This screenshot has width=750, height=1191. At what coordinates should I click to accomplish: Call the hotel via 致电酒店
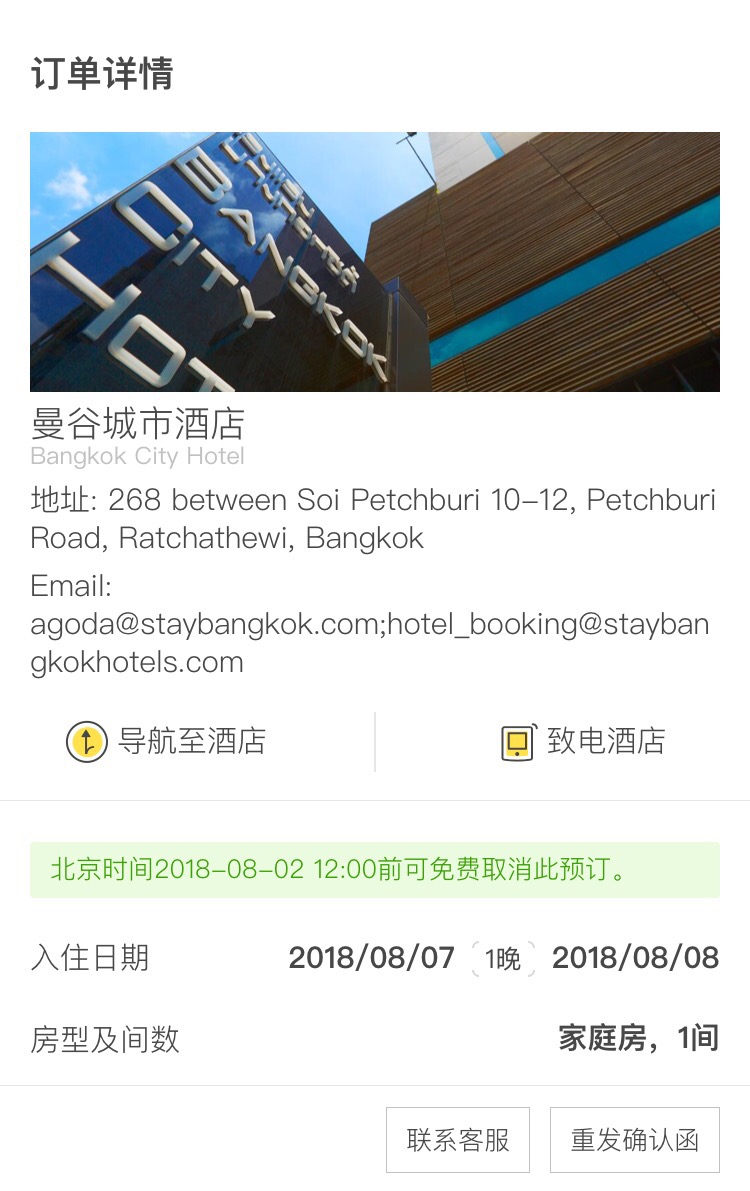[x=583, y=742]
